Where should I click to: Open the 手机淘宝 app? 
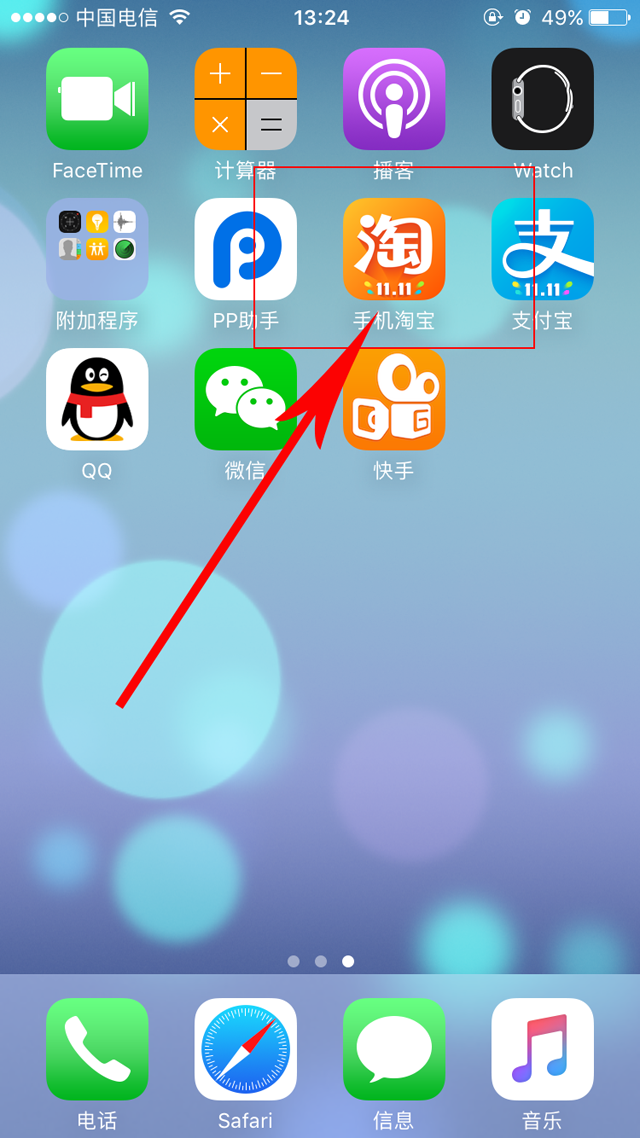click(393, 249)
